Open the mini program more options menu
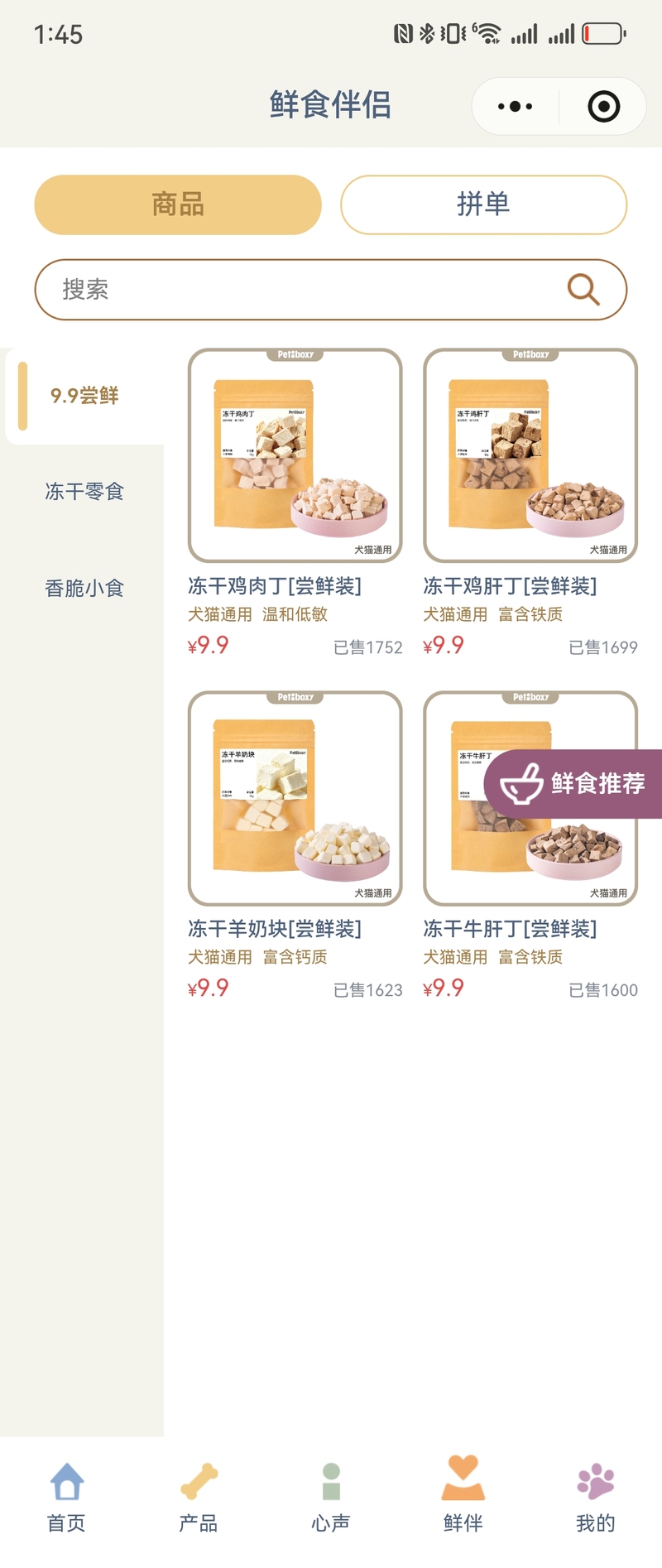The width and height of the screenshot is (662, 1568). pyautogui.click(x=515, y=106)
